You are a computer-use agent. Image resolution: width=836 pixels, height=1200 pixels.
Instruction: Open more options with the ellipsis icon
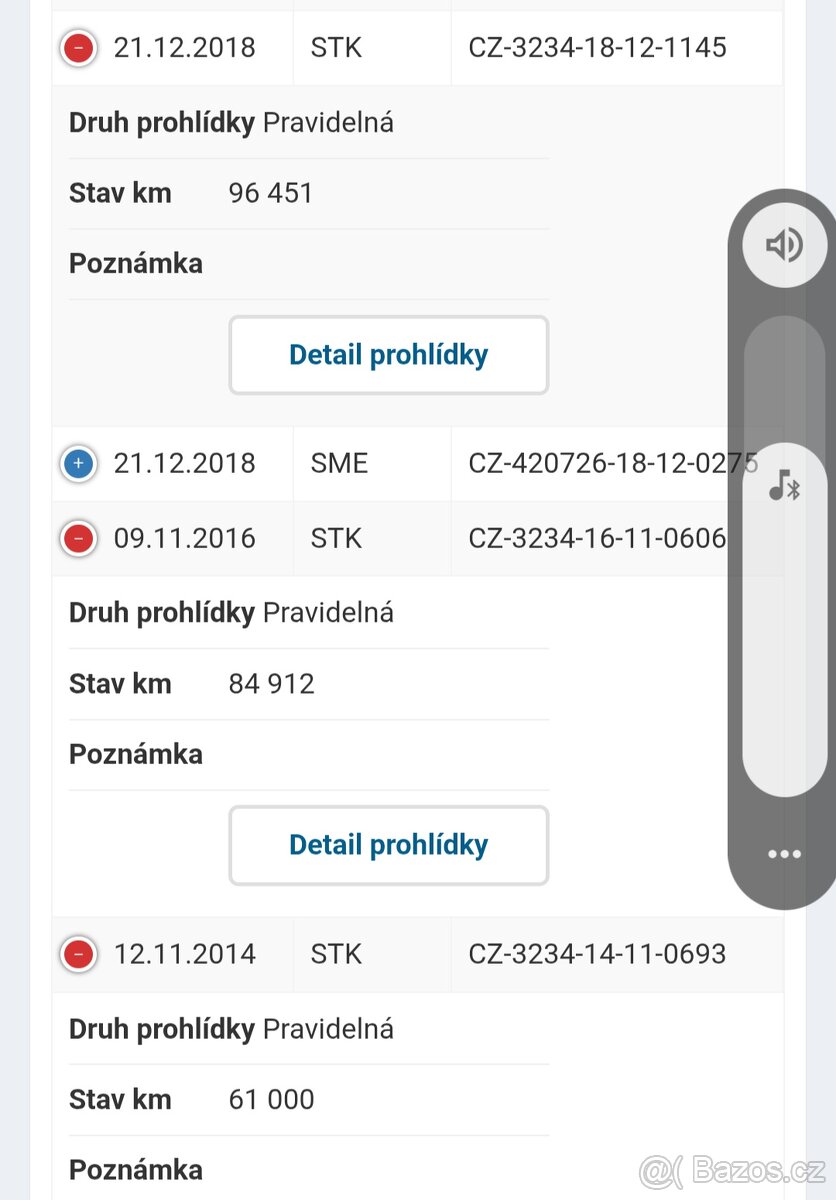coord(784,853)
